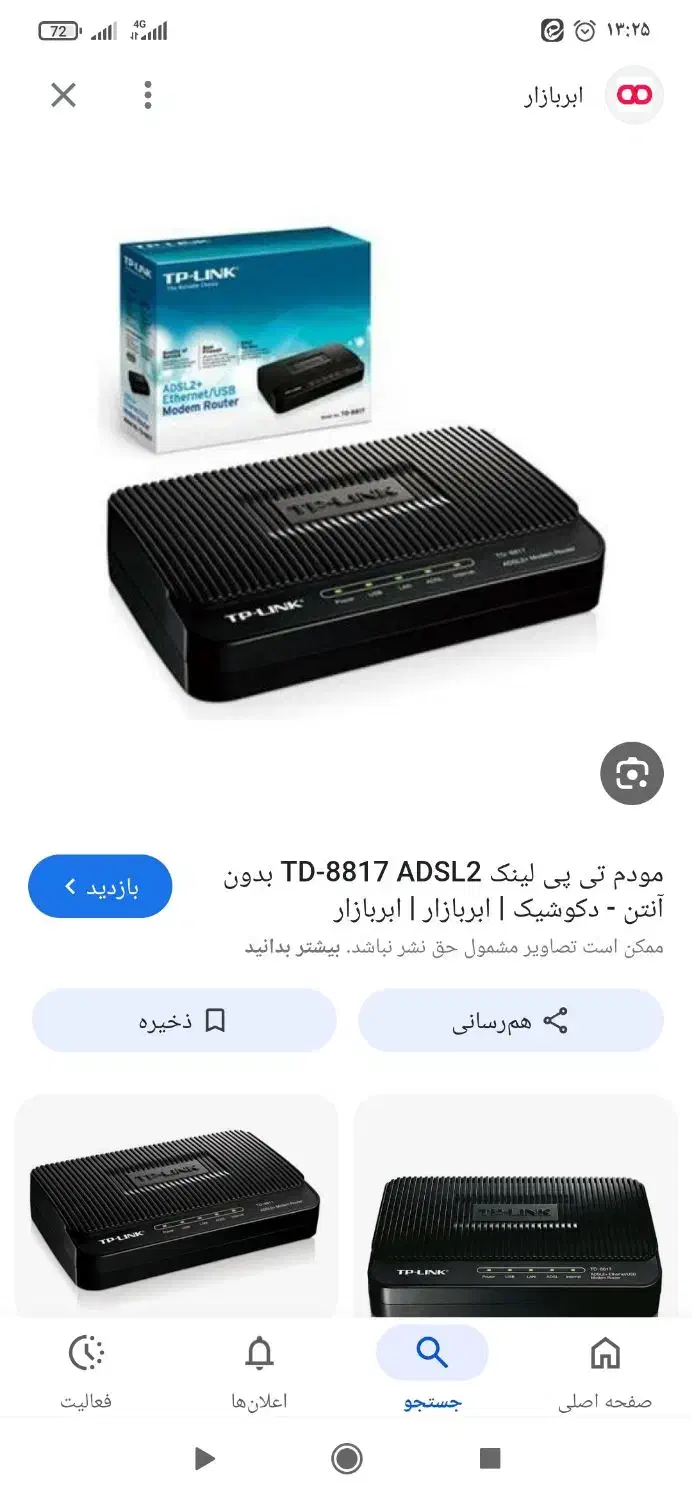Viewport: 692px width, 1500px height.
Task: Switch to the فعالیت tab
Action: pyautogui.click(x=86, y=1370)
